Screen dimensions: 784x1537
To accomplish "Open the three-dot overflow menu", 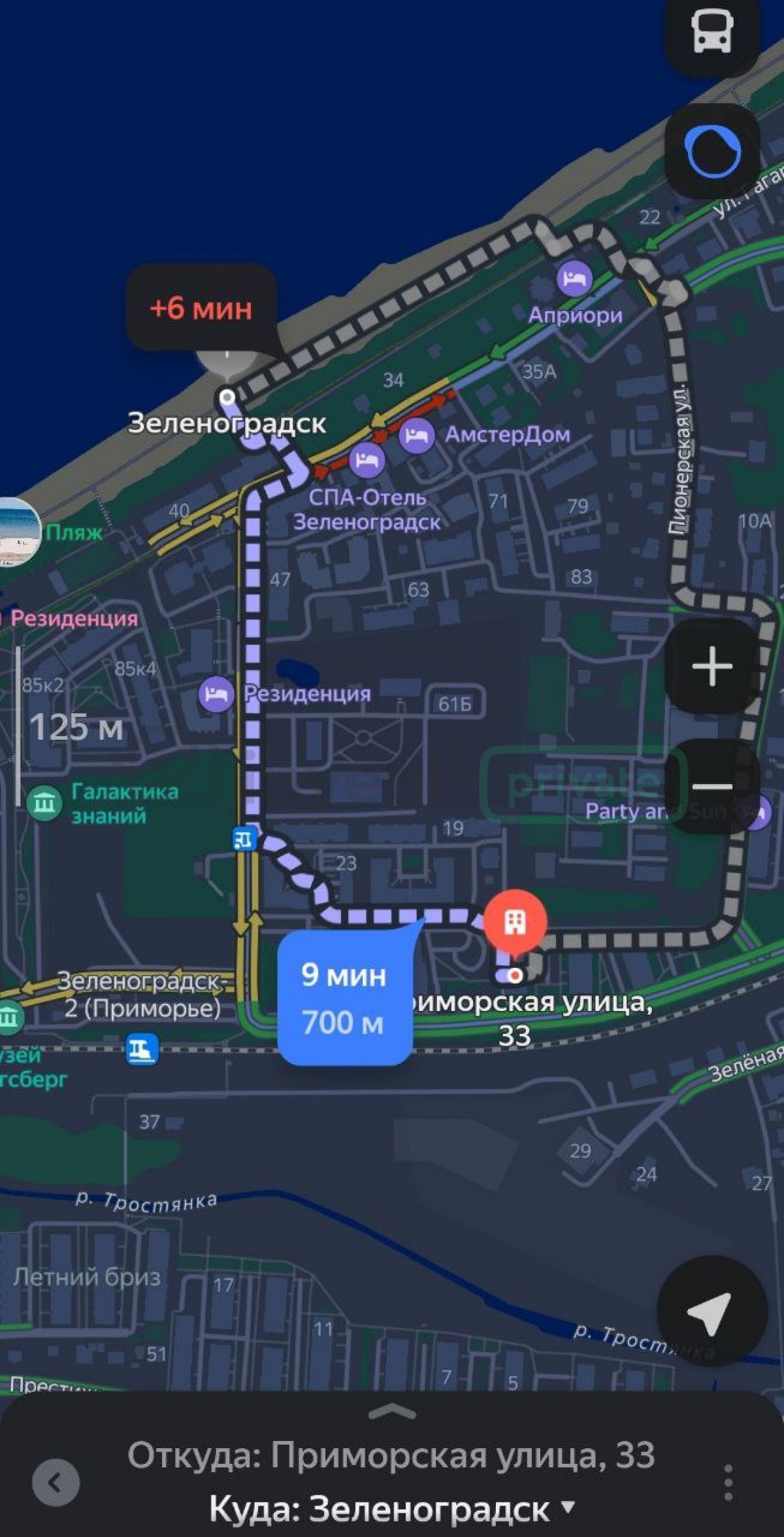I will (728, 1481).
